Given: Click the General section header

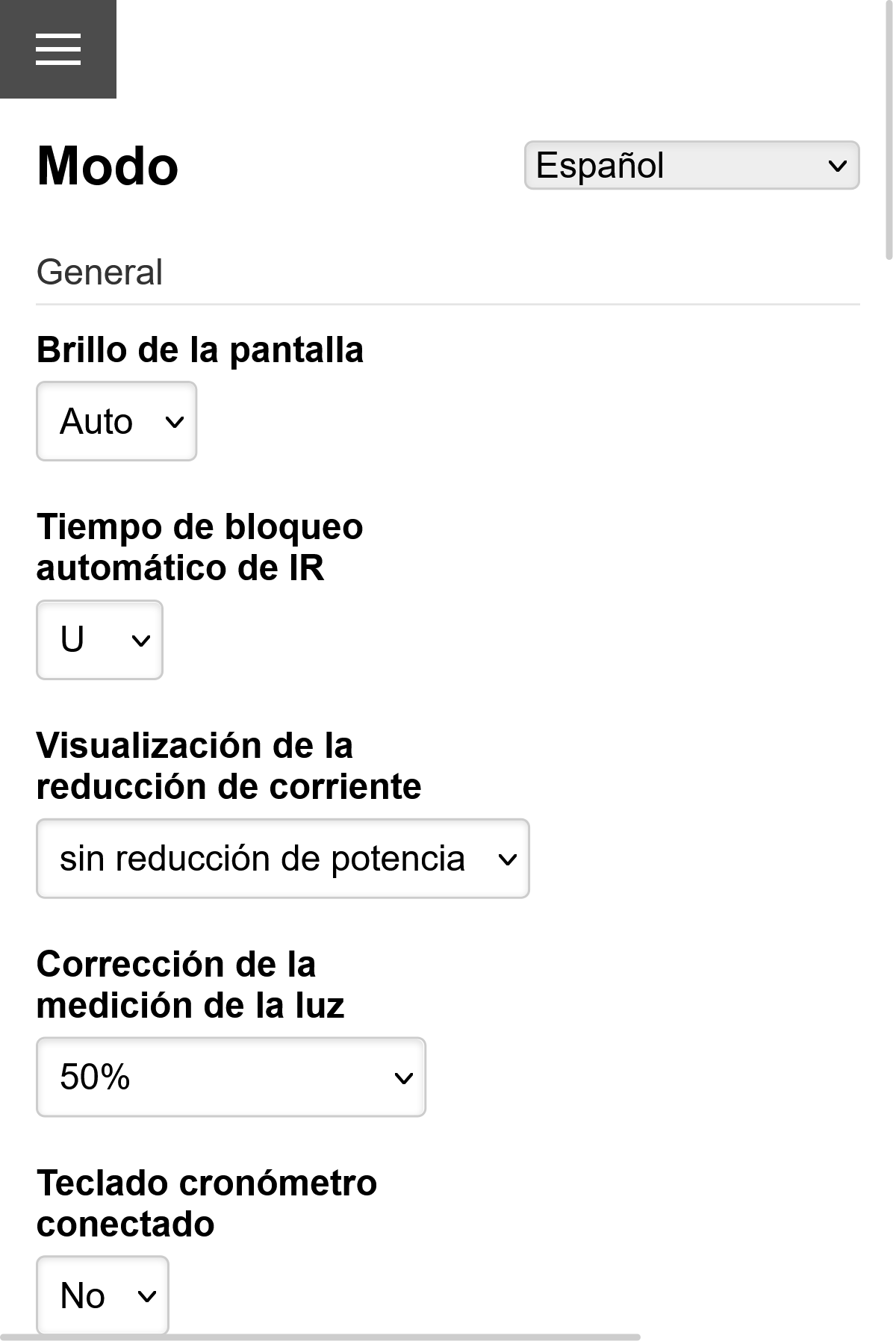Looking at the screenshot, I should point(100,271).
